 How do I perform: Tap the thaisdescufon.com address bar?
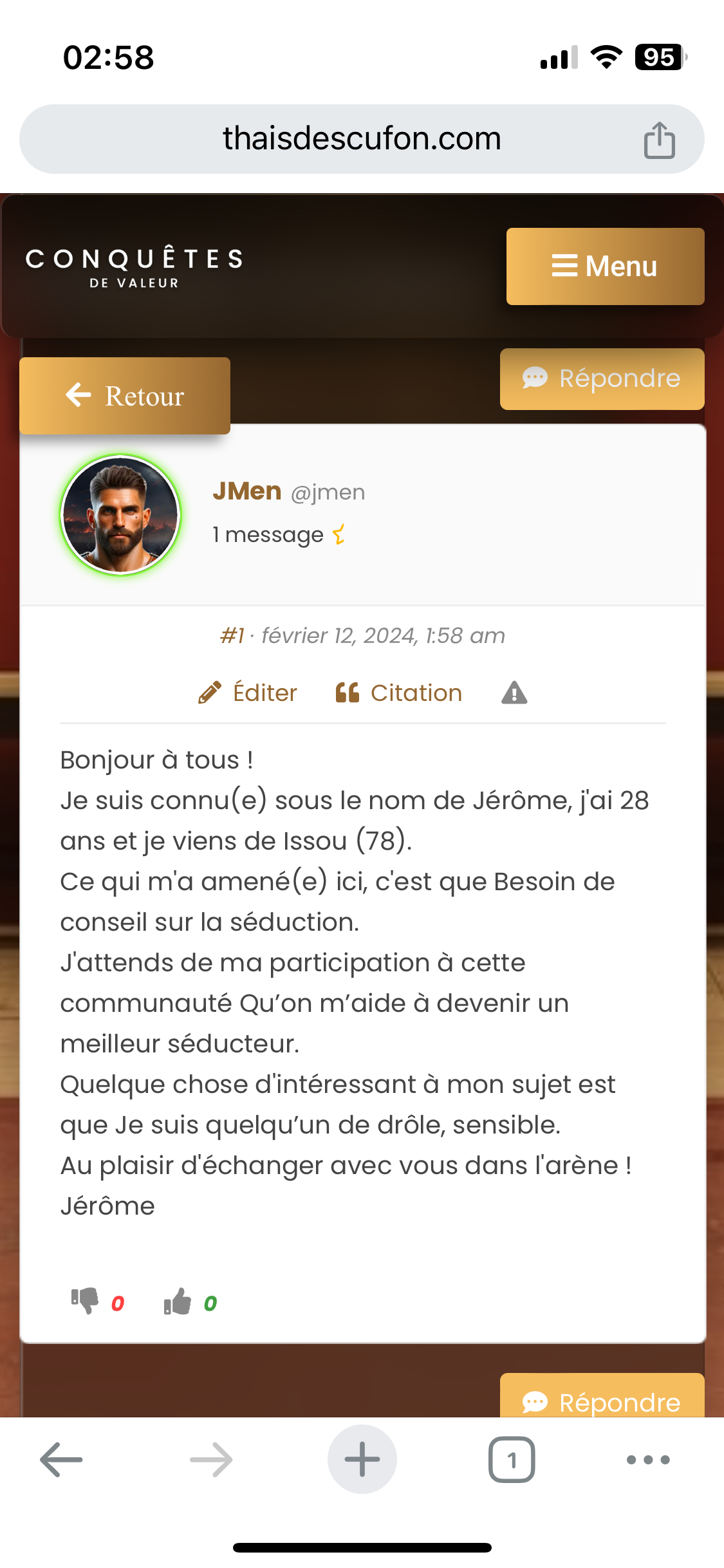(362, 139)
